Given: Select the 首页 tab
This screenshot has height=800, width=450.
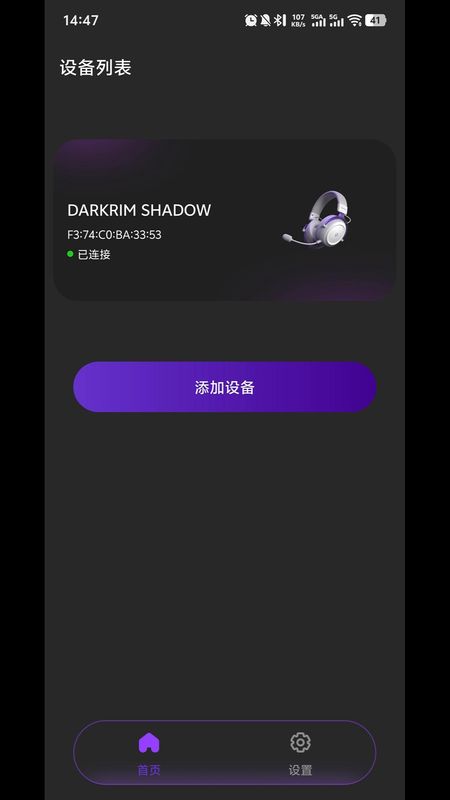Looking at the screenshot, I should coord(148,754).
